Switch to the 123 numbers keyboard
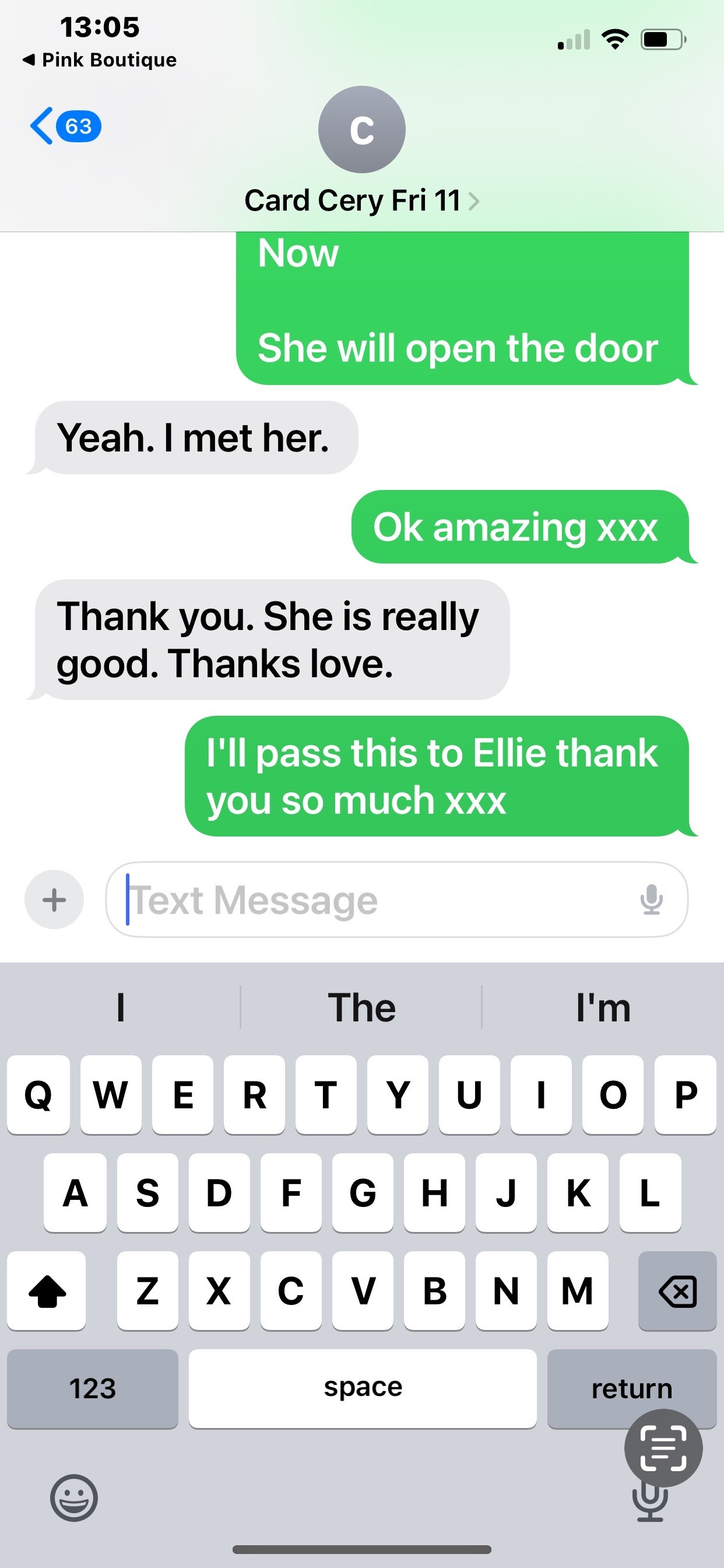Viewport: 724px width, 1568px height. coord(93,1388)
